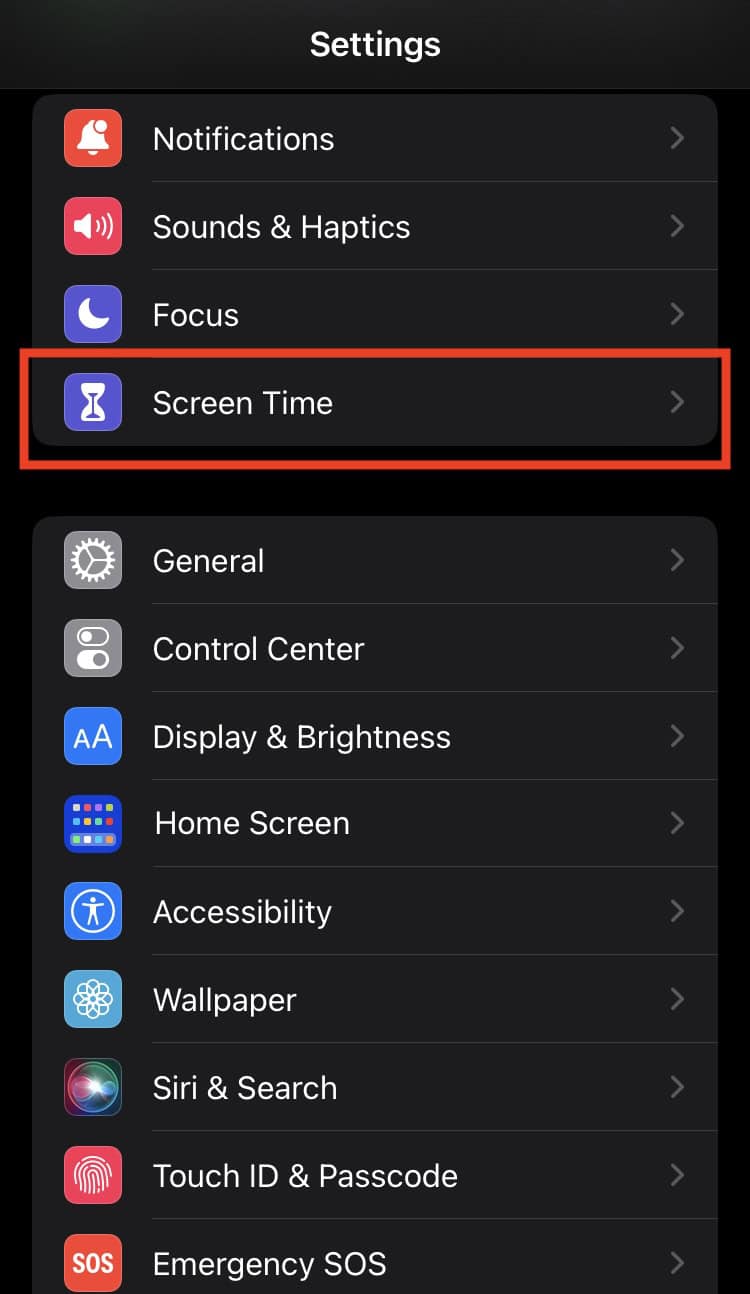This screenshot has width=750, height=1294.
Task: Choose the Wallpaper row
Action: pos(374,999)
